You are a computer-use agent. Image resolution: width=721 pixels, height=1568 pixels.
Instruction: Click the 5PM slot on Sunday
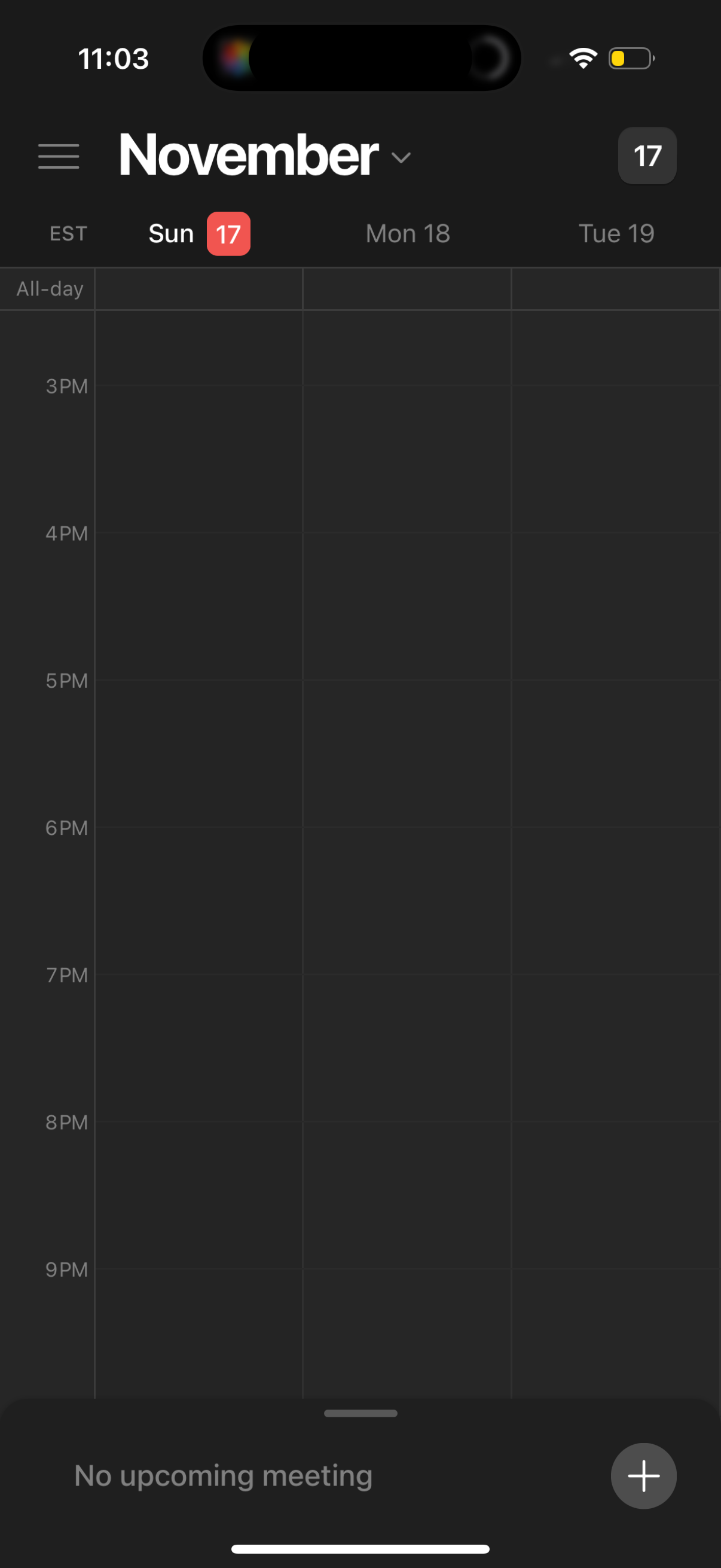click(199, 755)
